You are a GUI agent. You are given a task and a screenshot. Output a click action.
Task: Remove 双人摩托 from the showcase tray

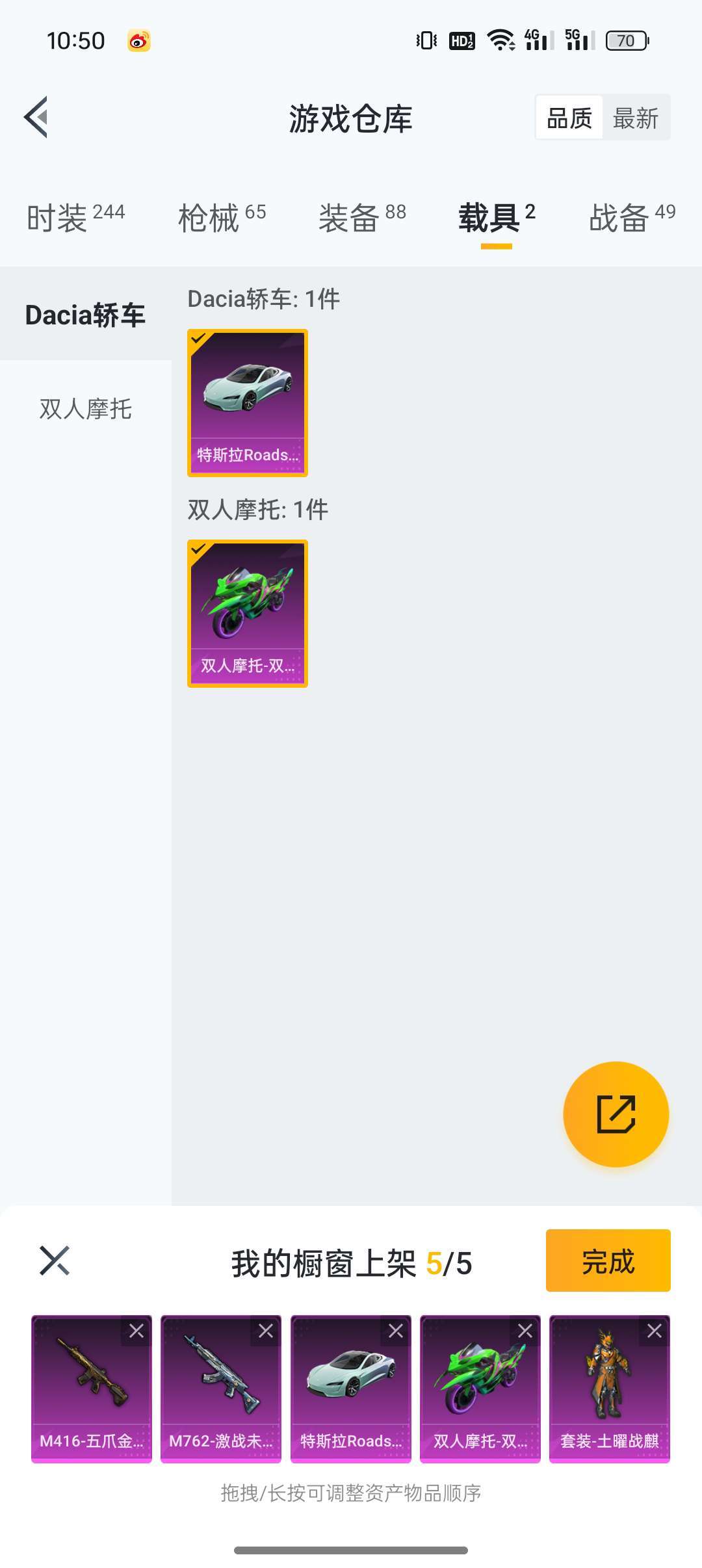[x=525, y=1331]
